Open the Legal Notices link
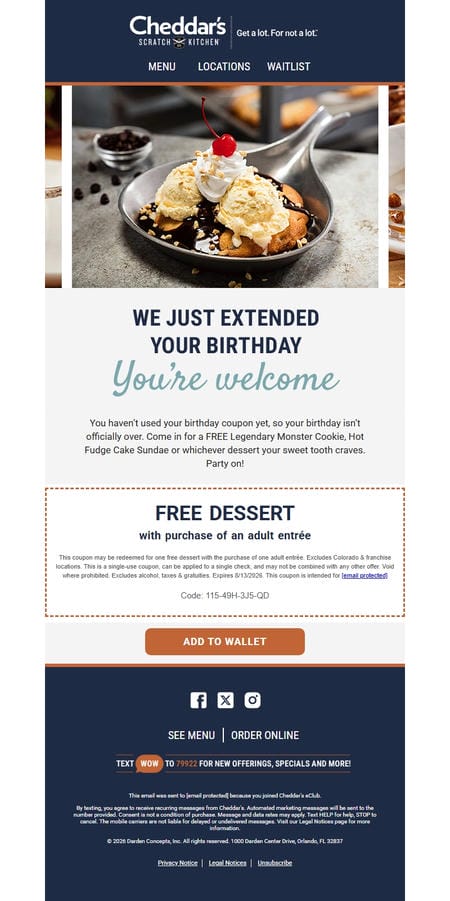This screenshot has width=450, height=901. [228, 863]
